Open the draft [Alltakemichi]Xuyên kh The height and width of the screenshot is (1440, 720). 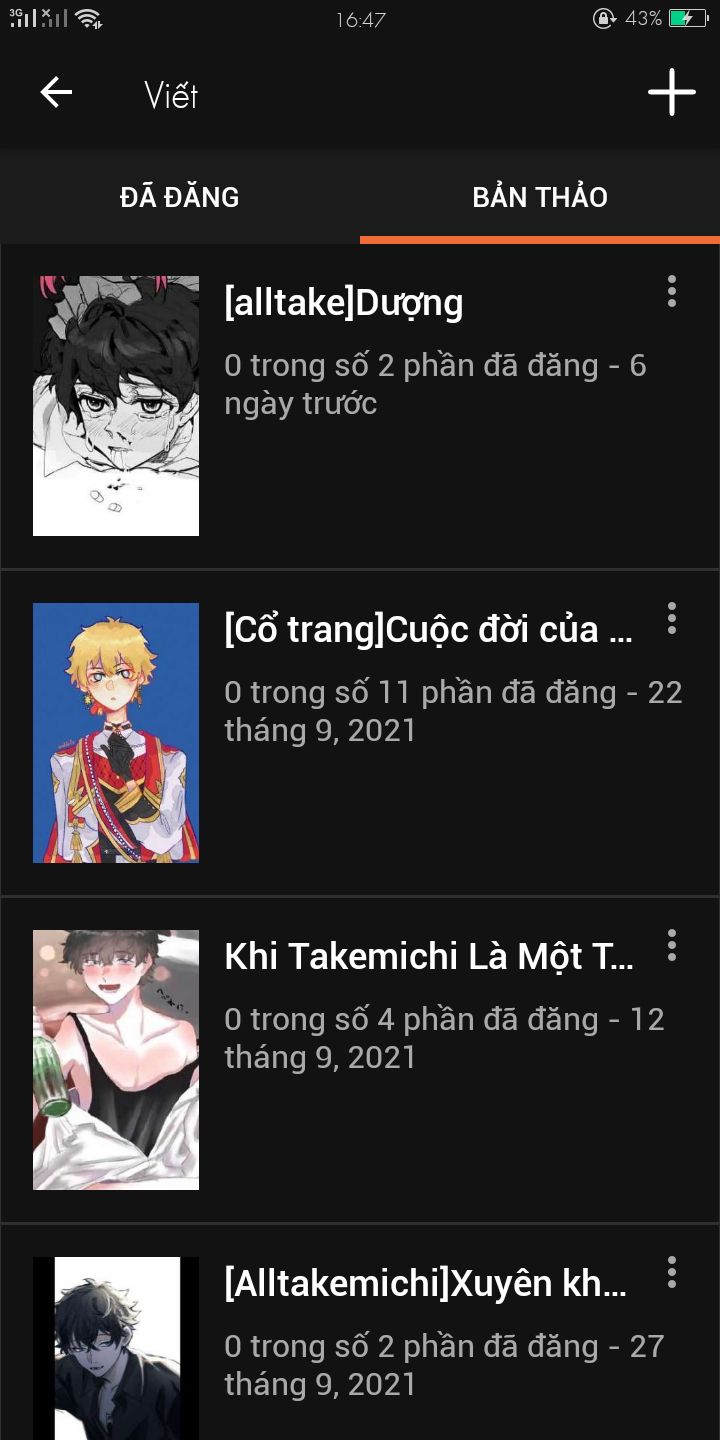[x=425, y=1283]
